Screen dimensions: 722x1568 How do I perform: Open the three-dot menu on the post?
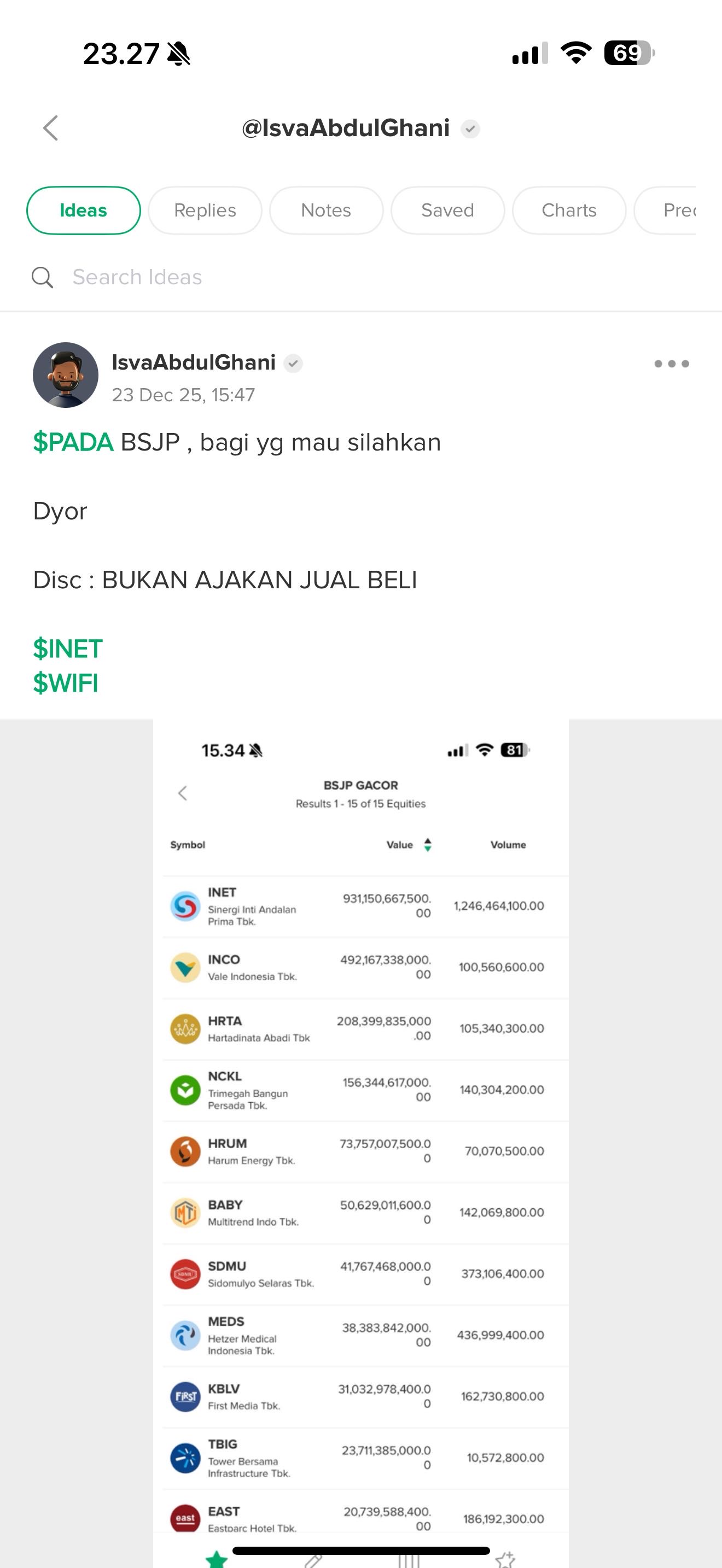click(x=671, y=364)
